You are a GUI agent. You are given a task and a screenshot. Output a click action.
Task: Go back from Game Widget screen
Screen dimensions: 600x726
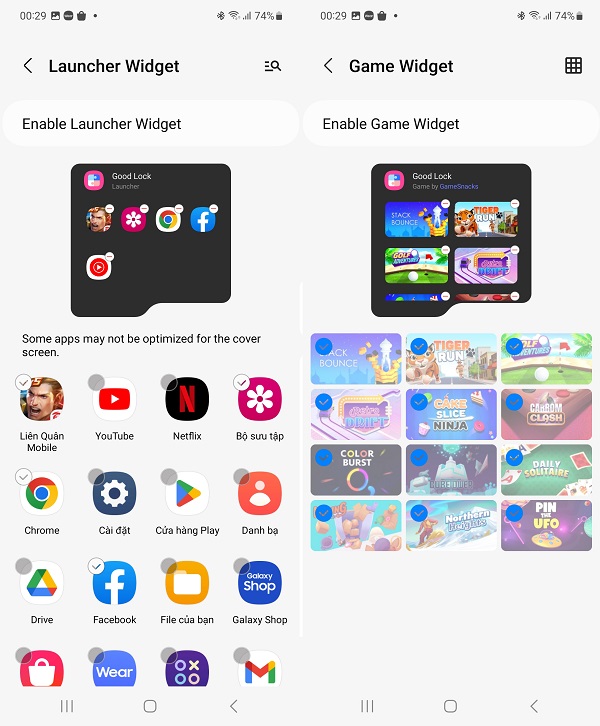[328, 66]
